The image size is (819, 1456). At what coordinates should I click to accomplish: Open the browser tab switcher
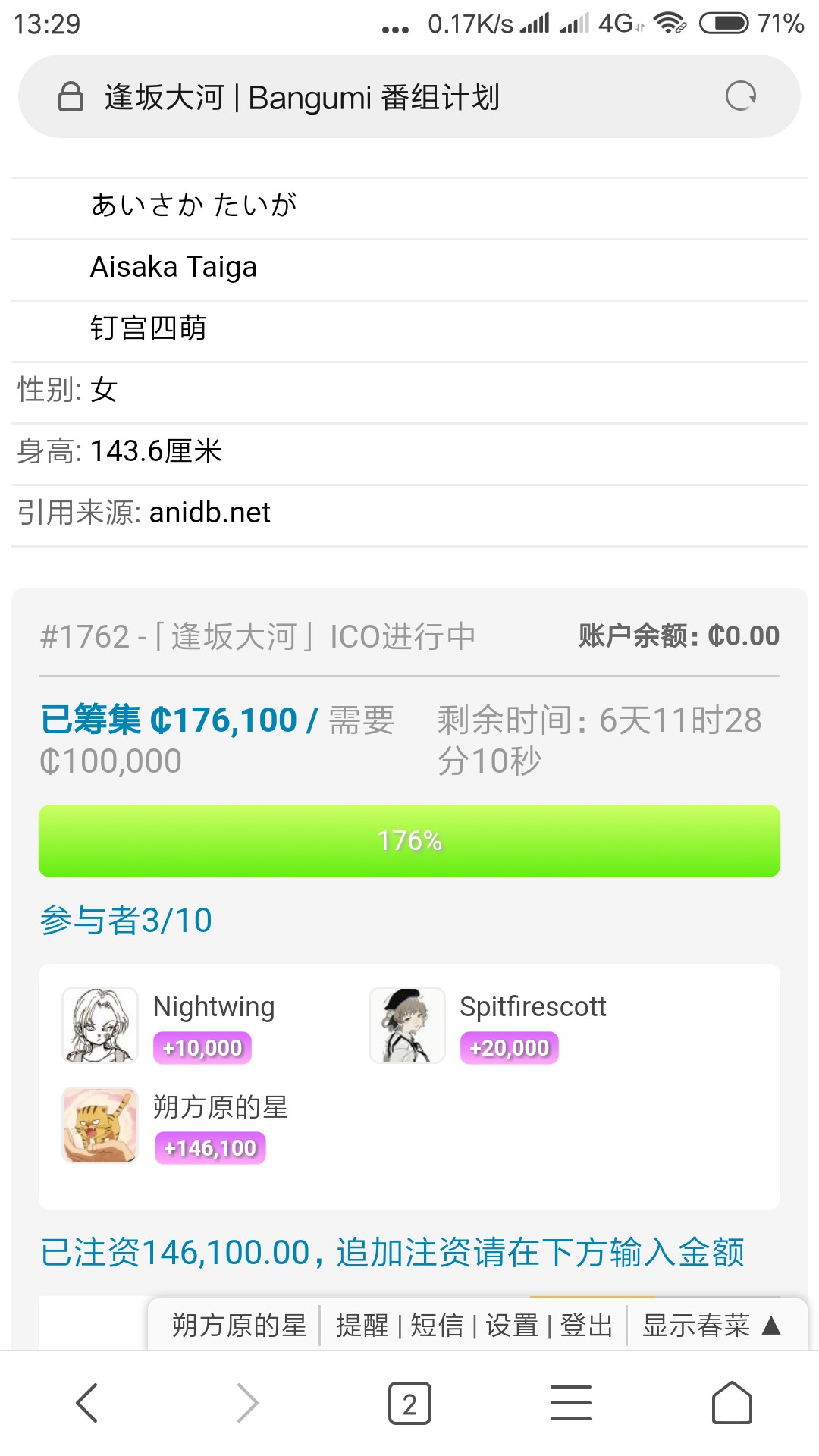[409, 1403]
